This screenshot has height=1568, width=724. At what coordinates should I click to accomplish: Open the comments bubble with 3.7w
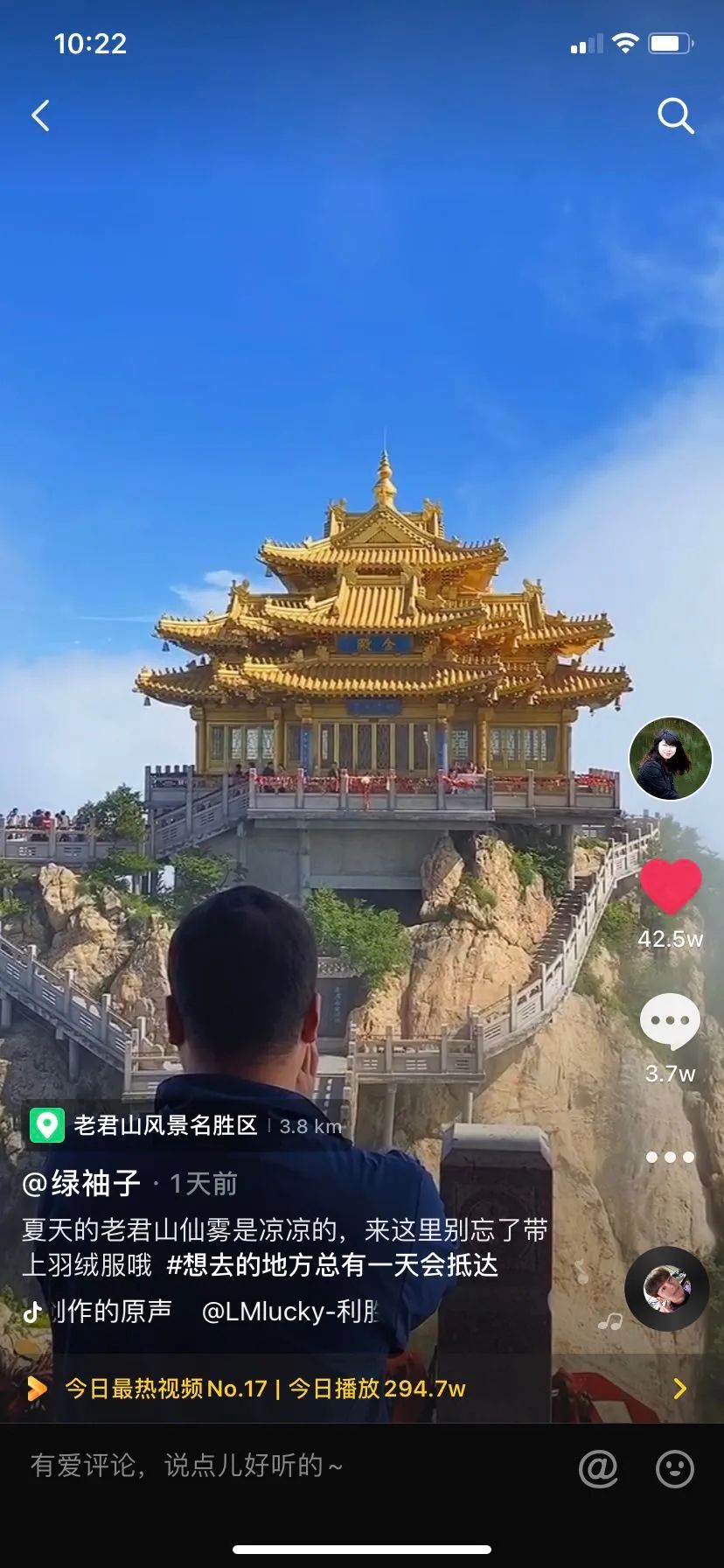(670, 1021)
